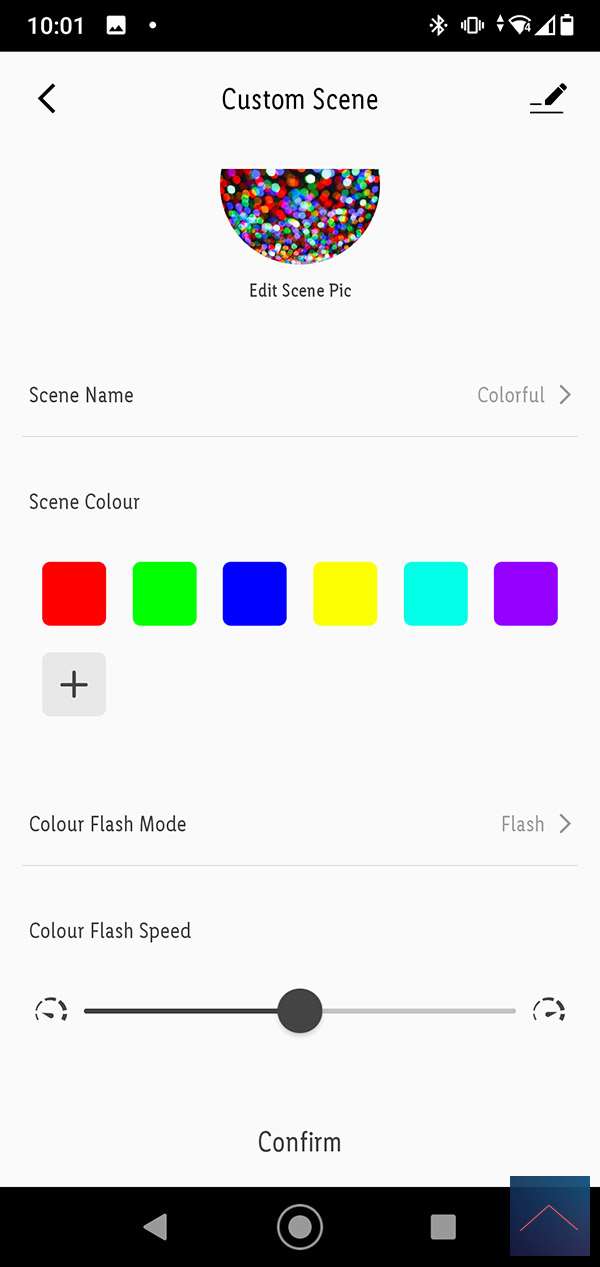Select the green colour swatch

click(x=165, y=594)
